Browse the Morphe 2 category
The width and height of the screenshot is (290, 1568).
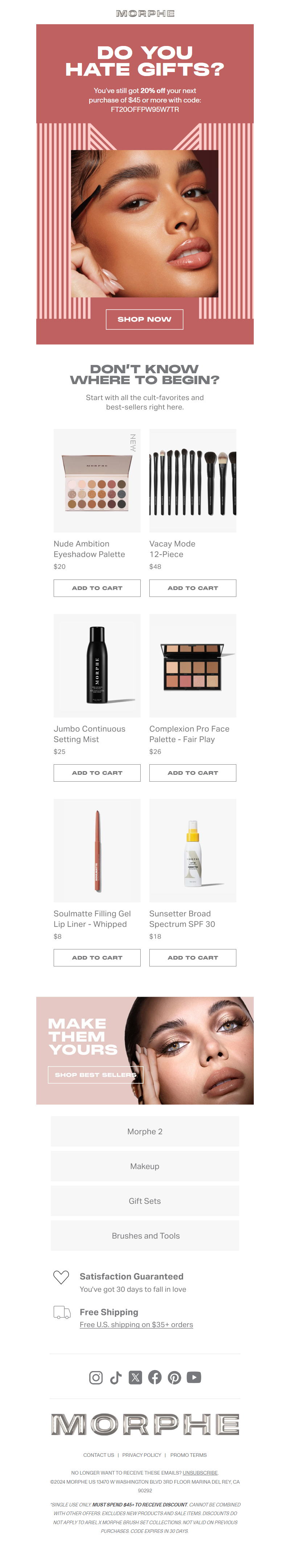(144, 1132)
